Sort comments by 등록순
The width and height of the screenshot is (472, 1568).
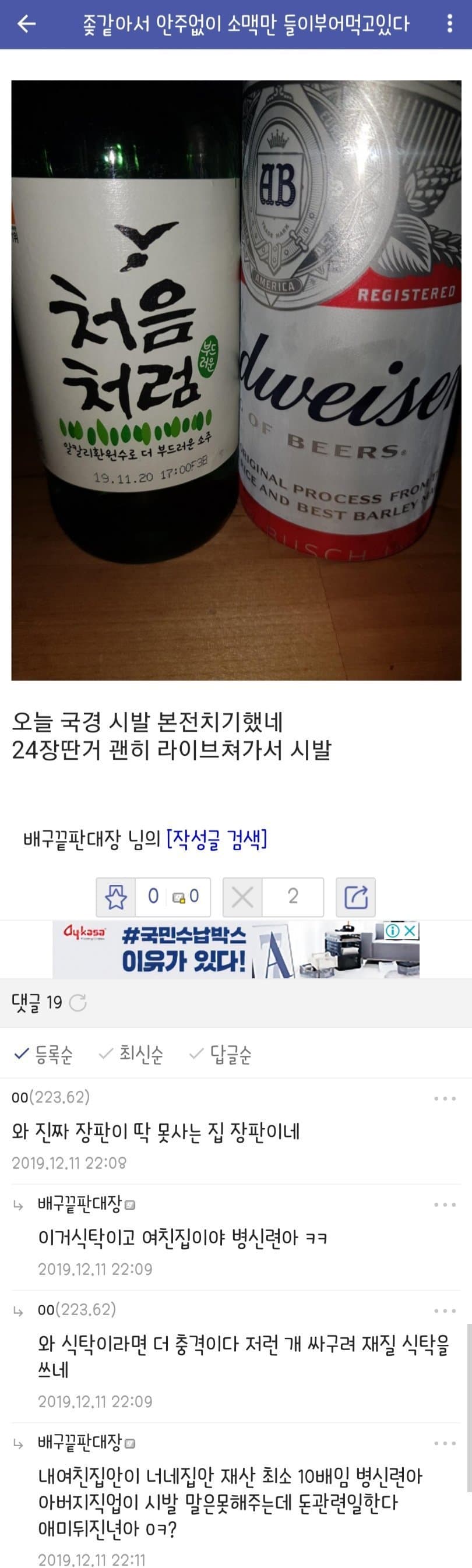click(x=44, y=1053)
